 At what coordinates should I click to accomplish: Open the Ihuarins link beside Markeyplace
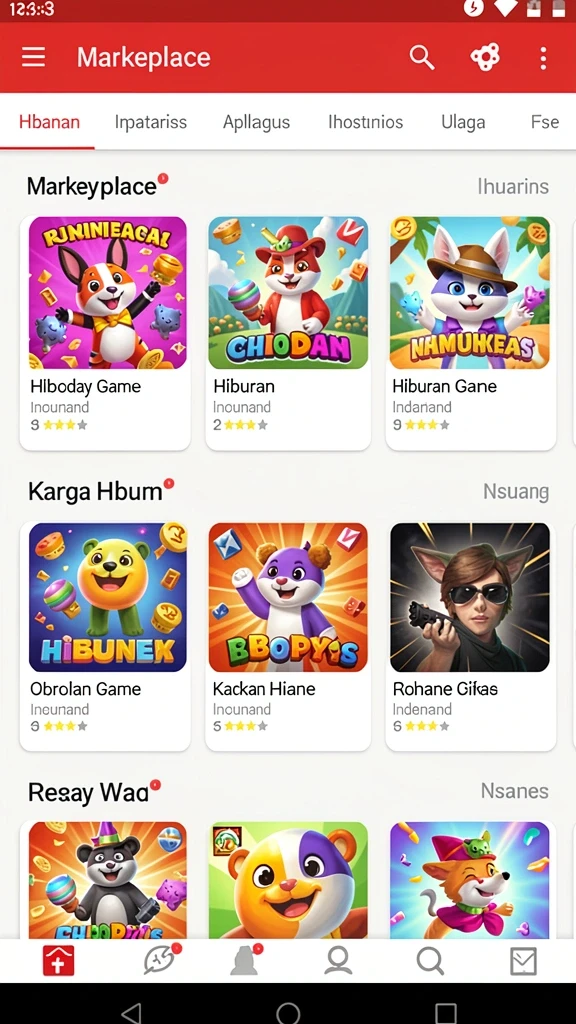pyautogui.click(x=513, y=187)
